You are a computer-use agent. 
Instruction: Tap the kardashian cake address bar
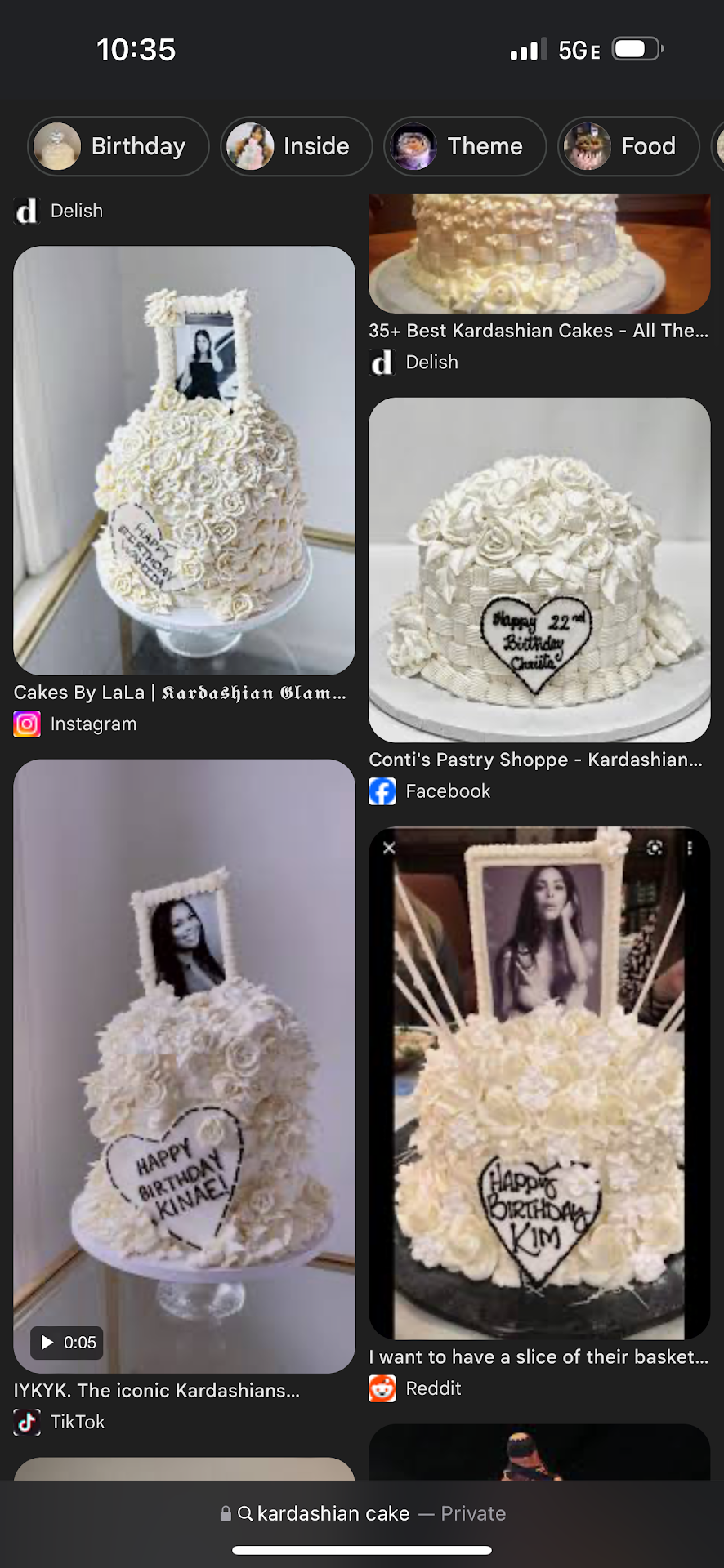point(362,1513)
